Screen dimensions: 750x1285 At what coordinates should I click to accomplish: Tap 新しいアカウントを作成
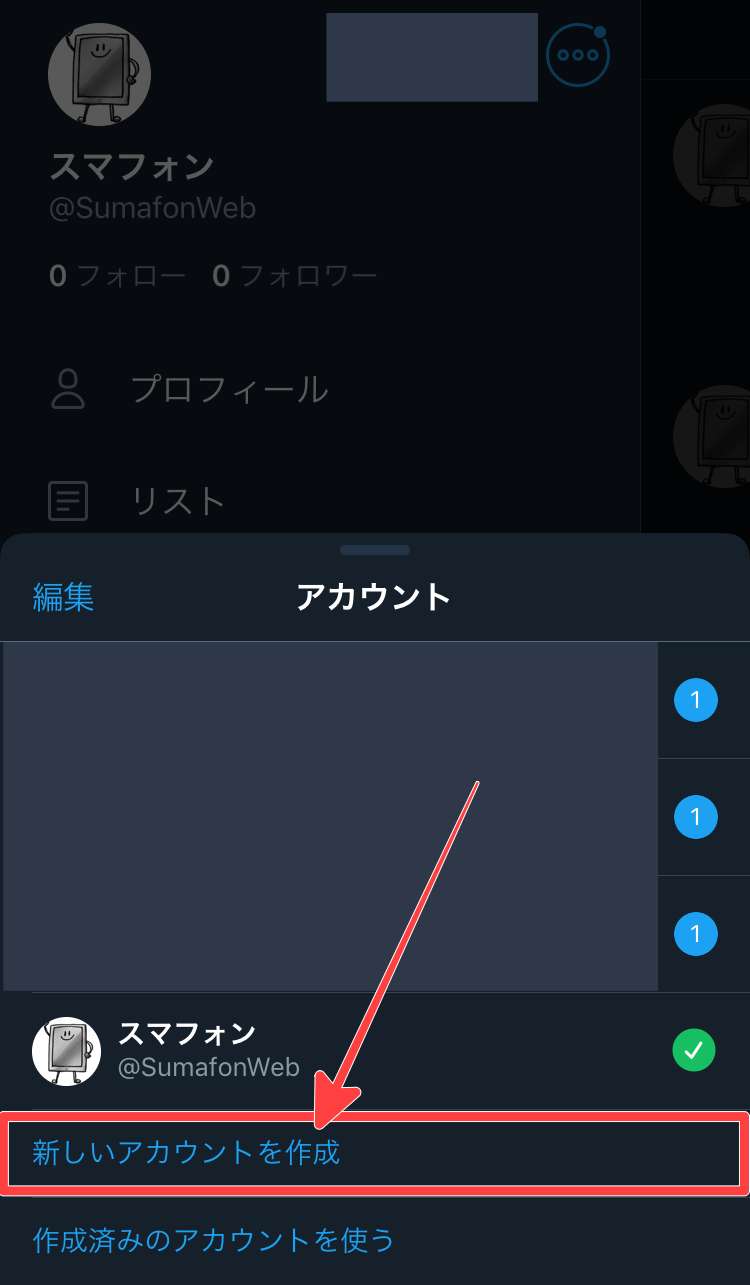tap(186, 1152)
